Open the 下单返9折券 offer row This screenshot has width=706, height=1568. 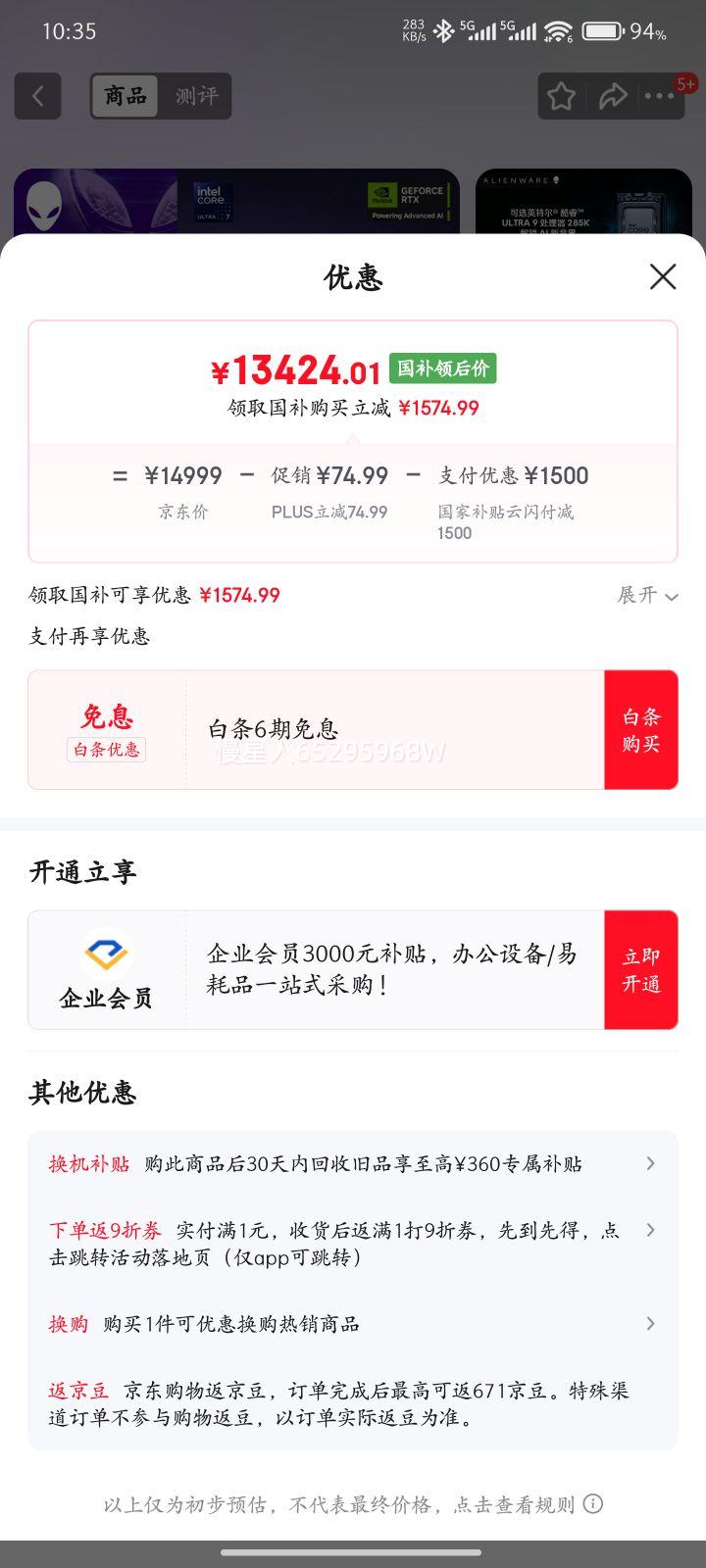(353, 1243)
